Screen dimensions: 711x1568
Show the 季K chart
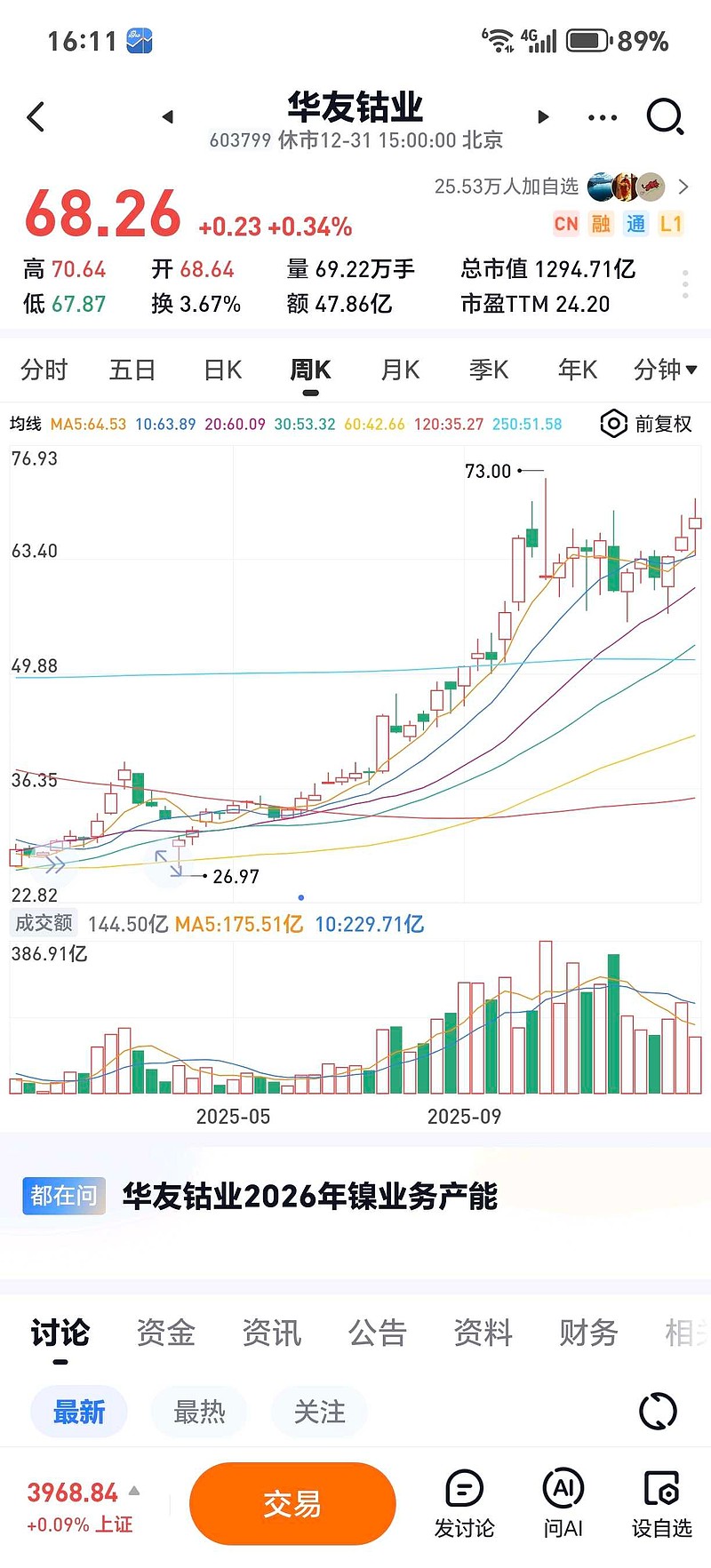pos(489,370)
